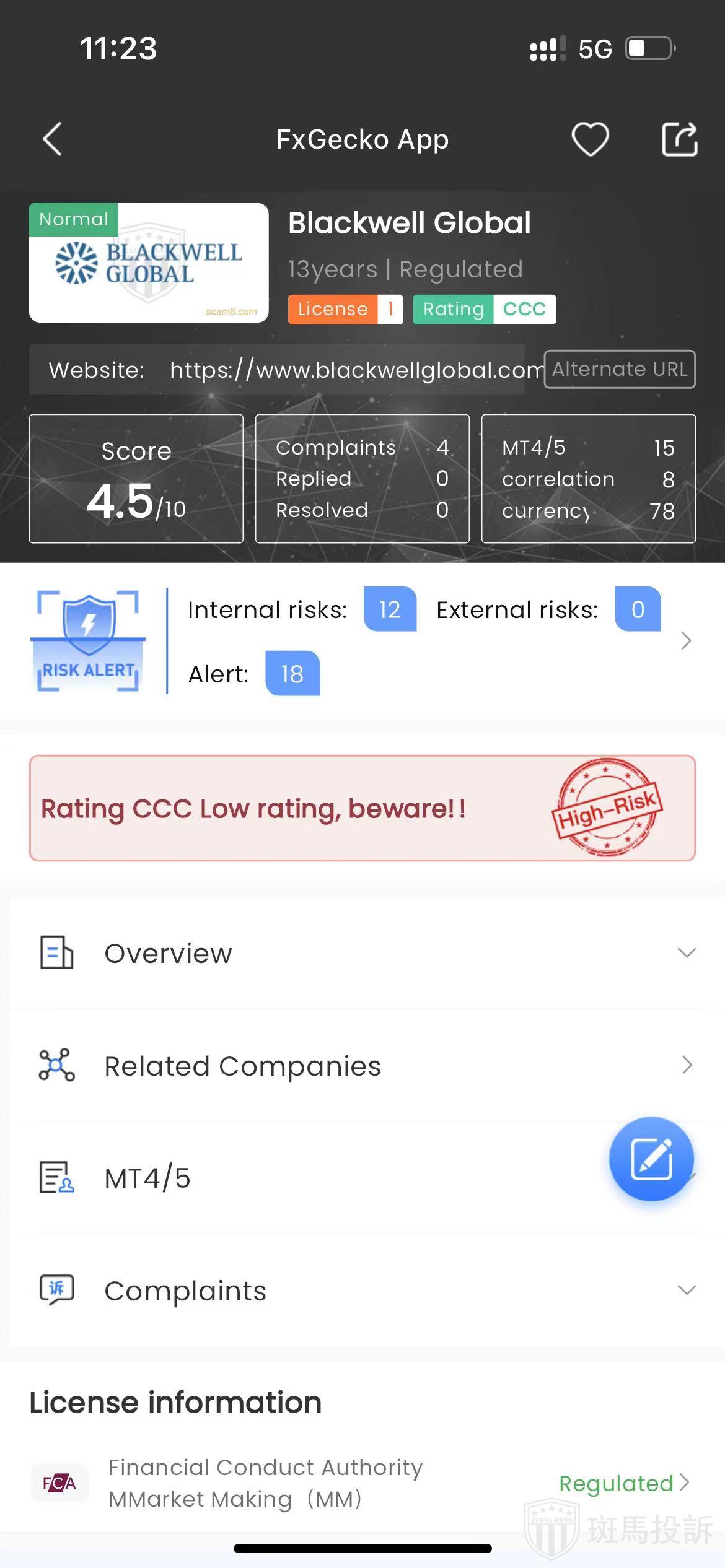View the Rating CCC low rating warning
The image size is (725, 1568).
[362, 808]
